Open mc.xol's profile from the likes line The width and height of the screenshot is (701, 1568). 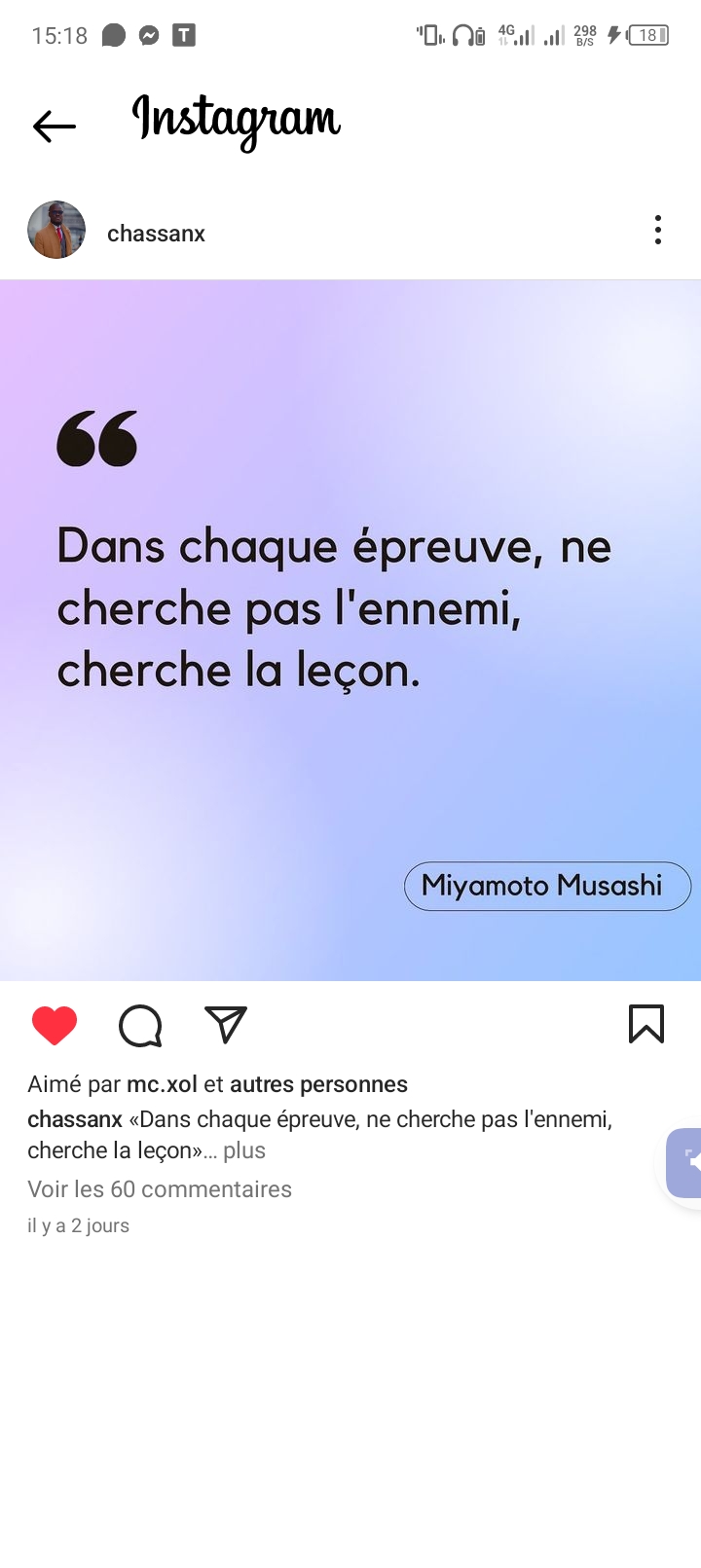point(162,1084)
